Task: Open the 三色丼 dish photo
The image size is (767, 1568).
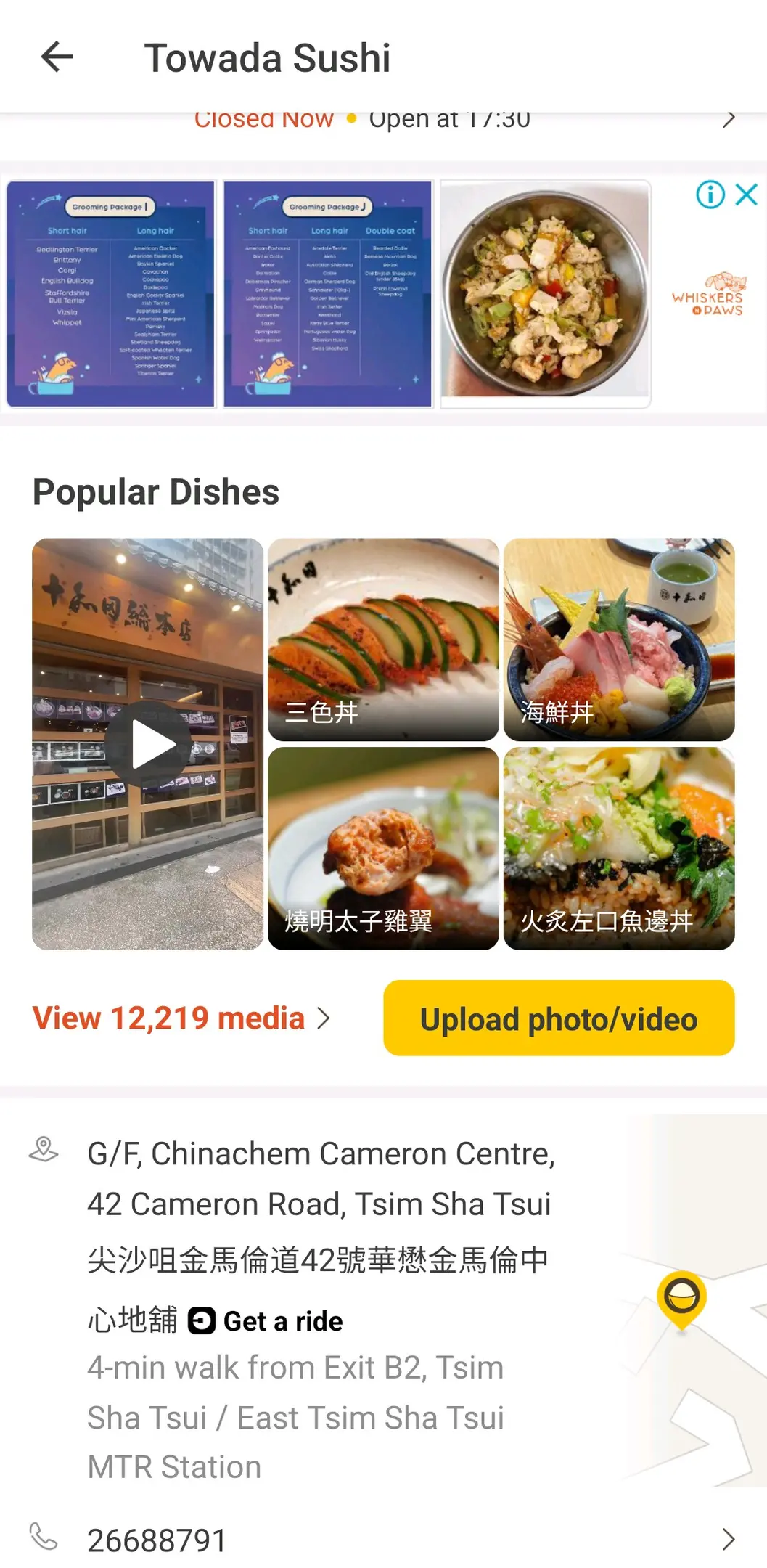Action: click(383, 639)
